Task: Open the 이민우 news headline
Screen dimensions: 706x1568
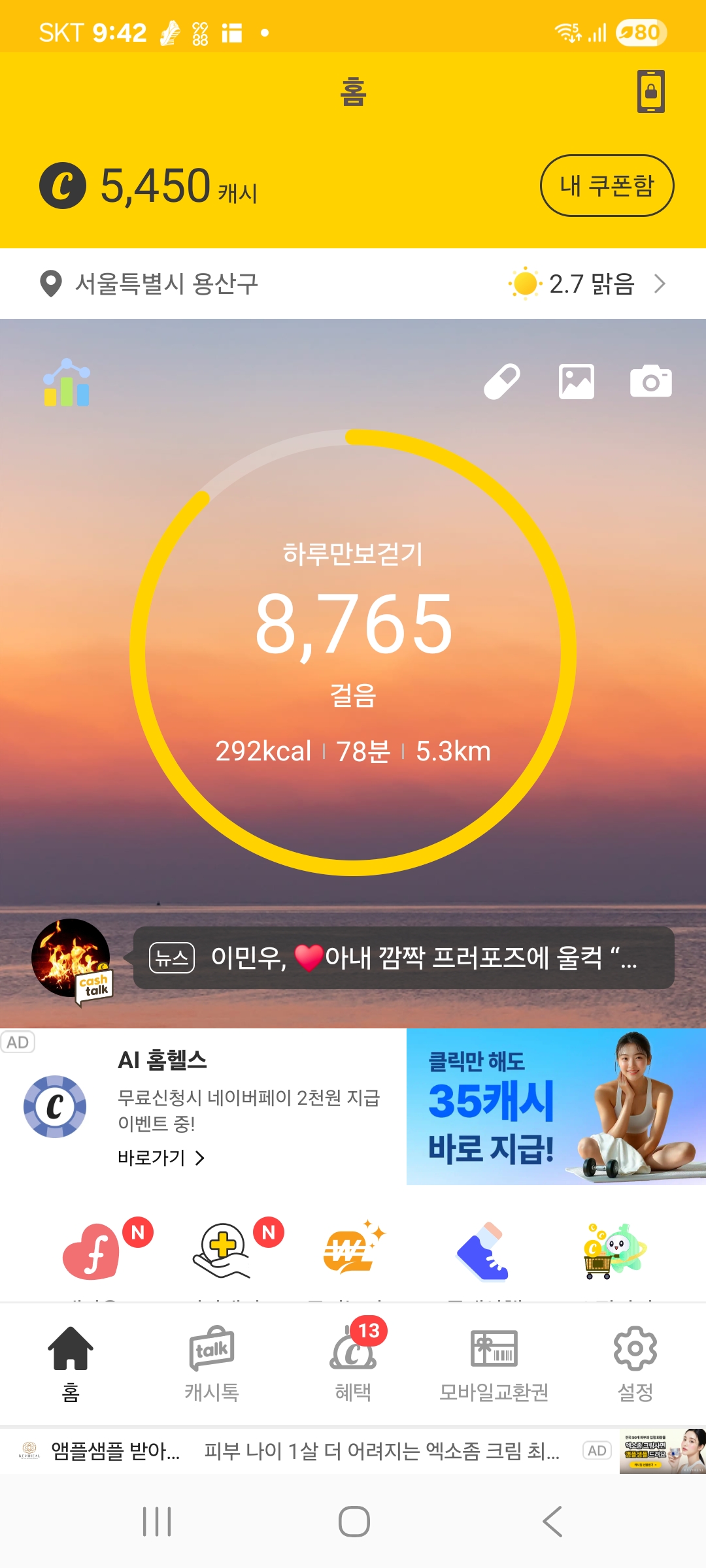Action: (x=404, y=958)
